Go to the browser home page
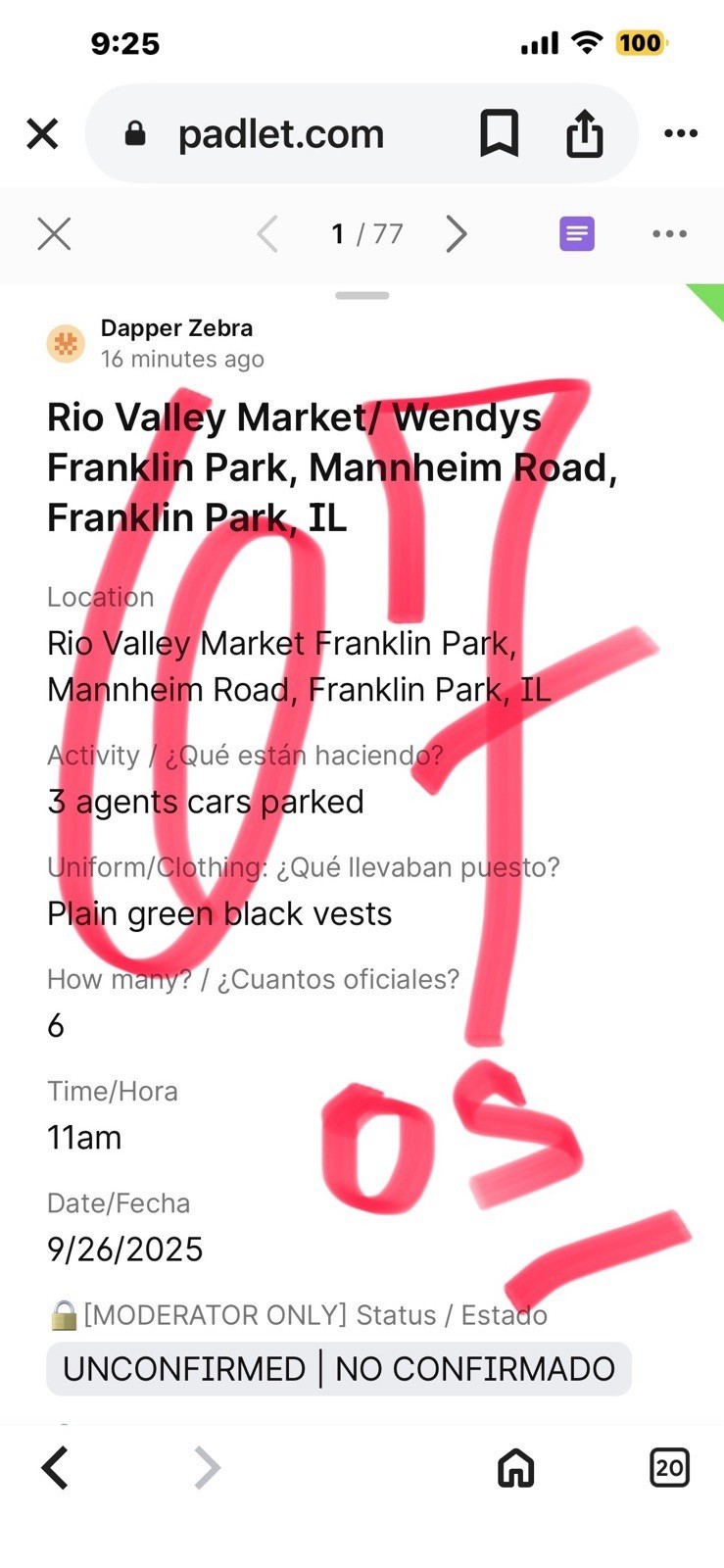Viewport: 724px width, 1568px height. click(516, 1467)
